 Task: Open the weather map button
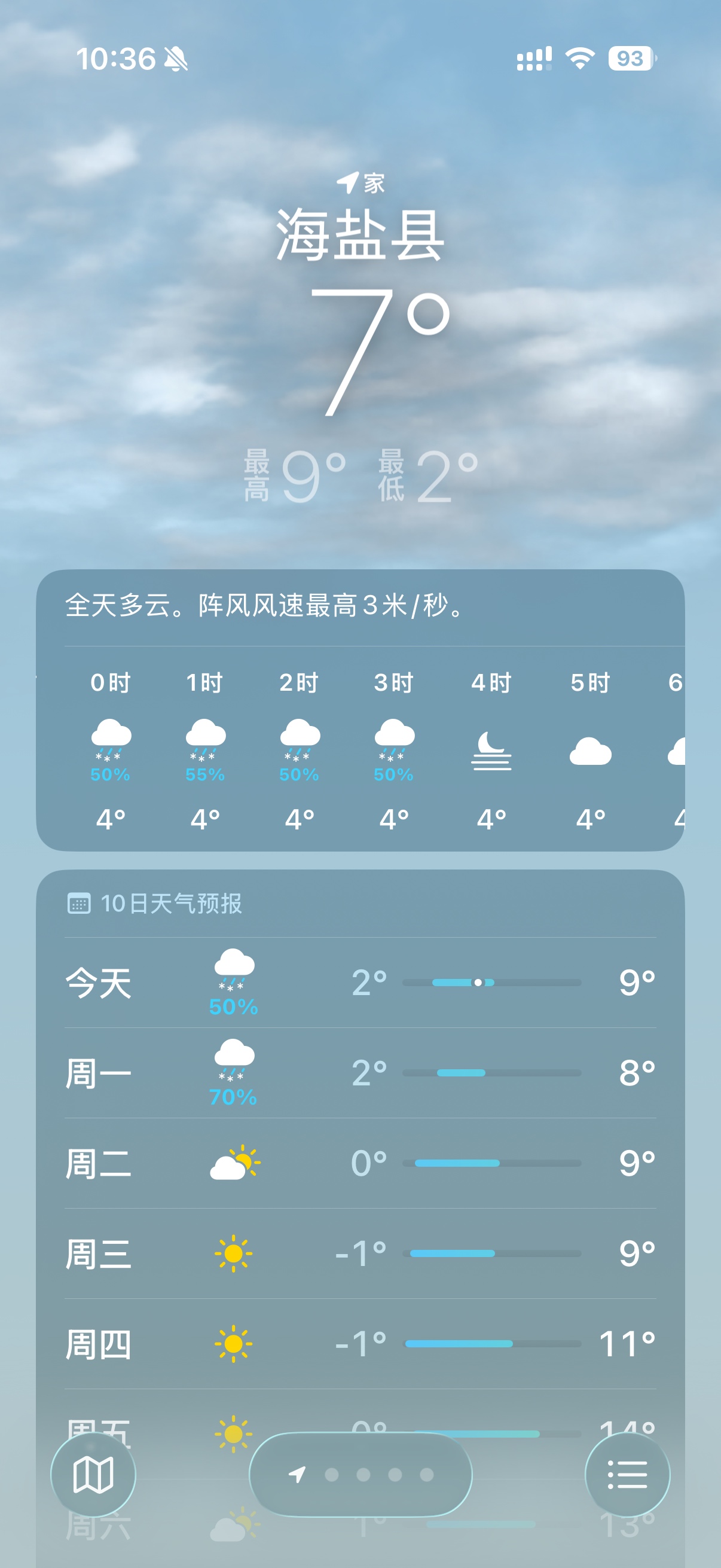[x=93, y=1474]
